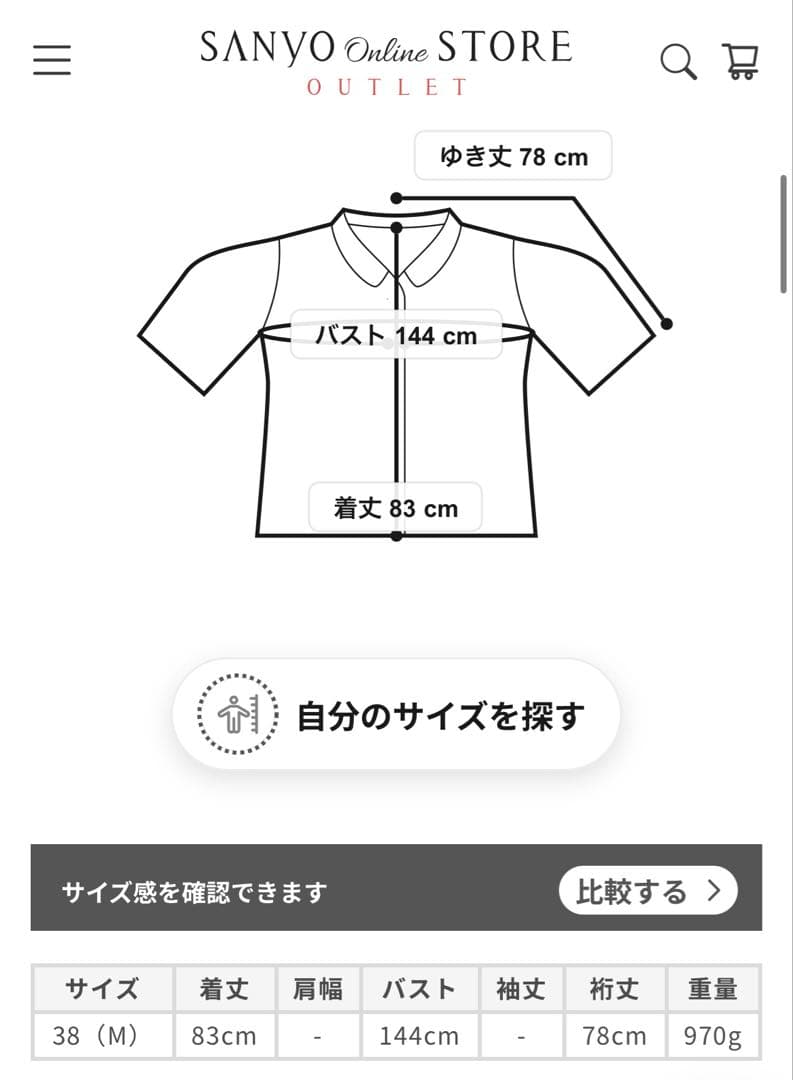Click the 970g weight table cell
The height and width of the screenshot is (1080, 793).
711,1036
